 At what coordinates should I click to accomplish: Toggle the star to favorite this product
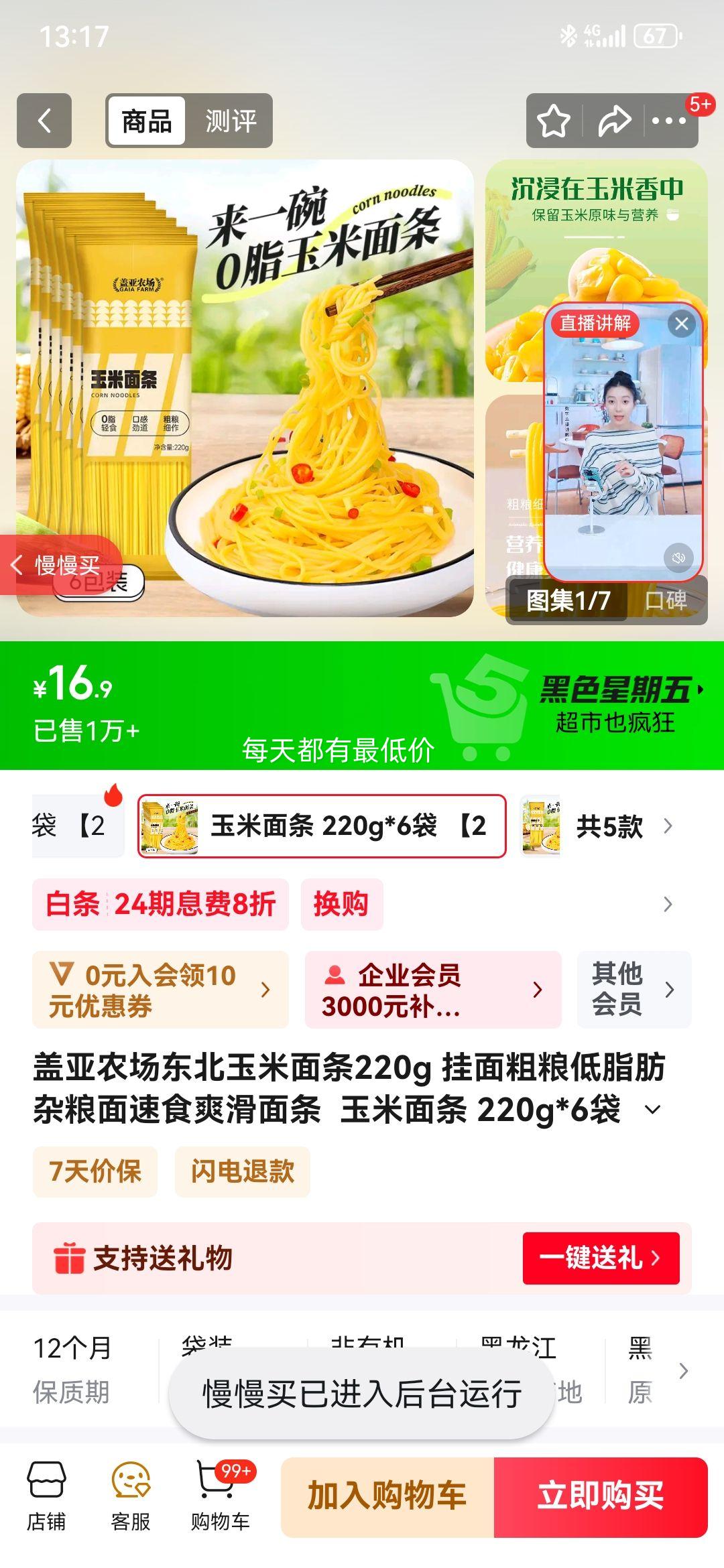(554, 119)
